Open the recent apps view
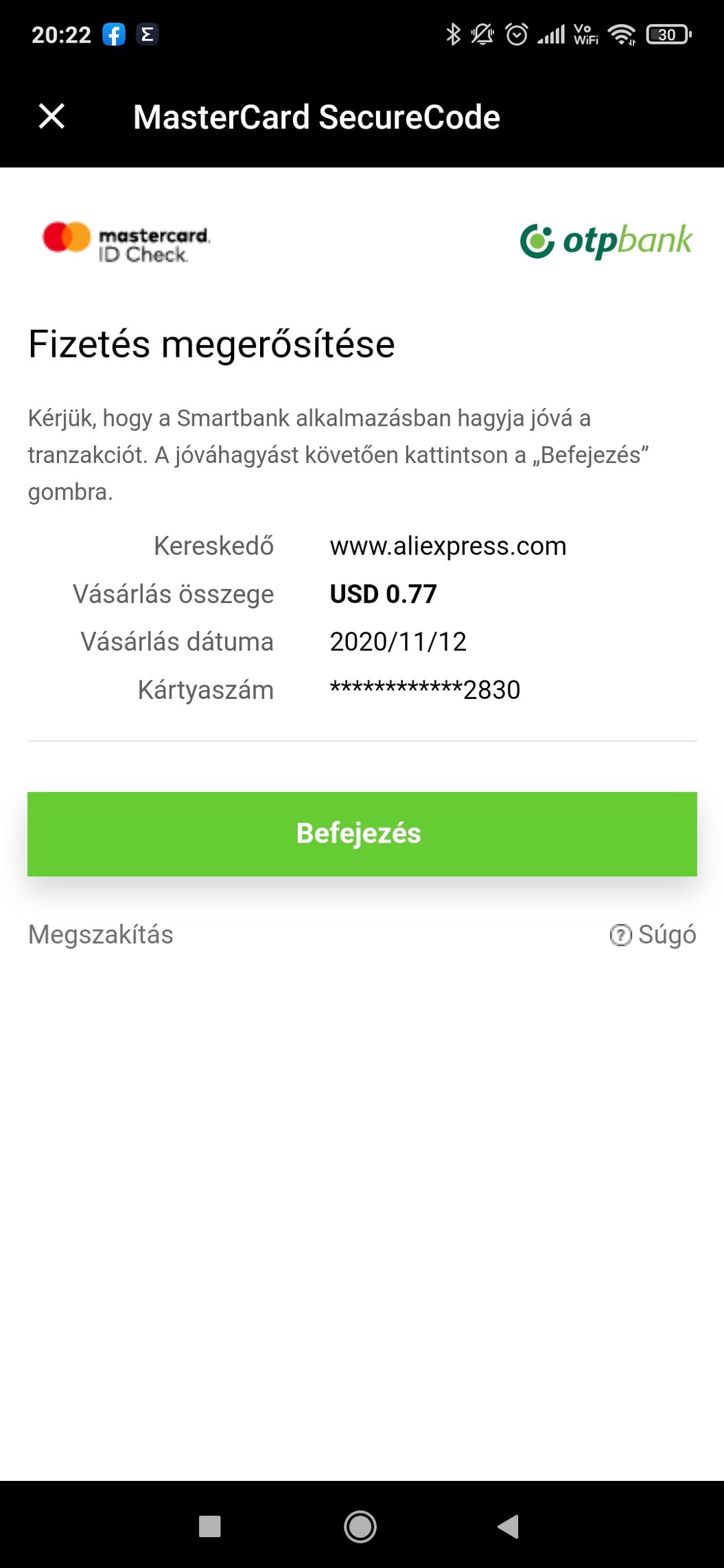Screen dimensions: 724x1568 click(210, 1526)
